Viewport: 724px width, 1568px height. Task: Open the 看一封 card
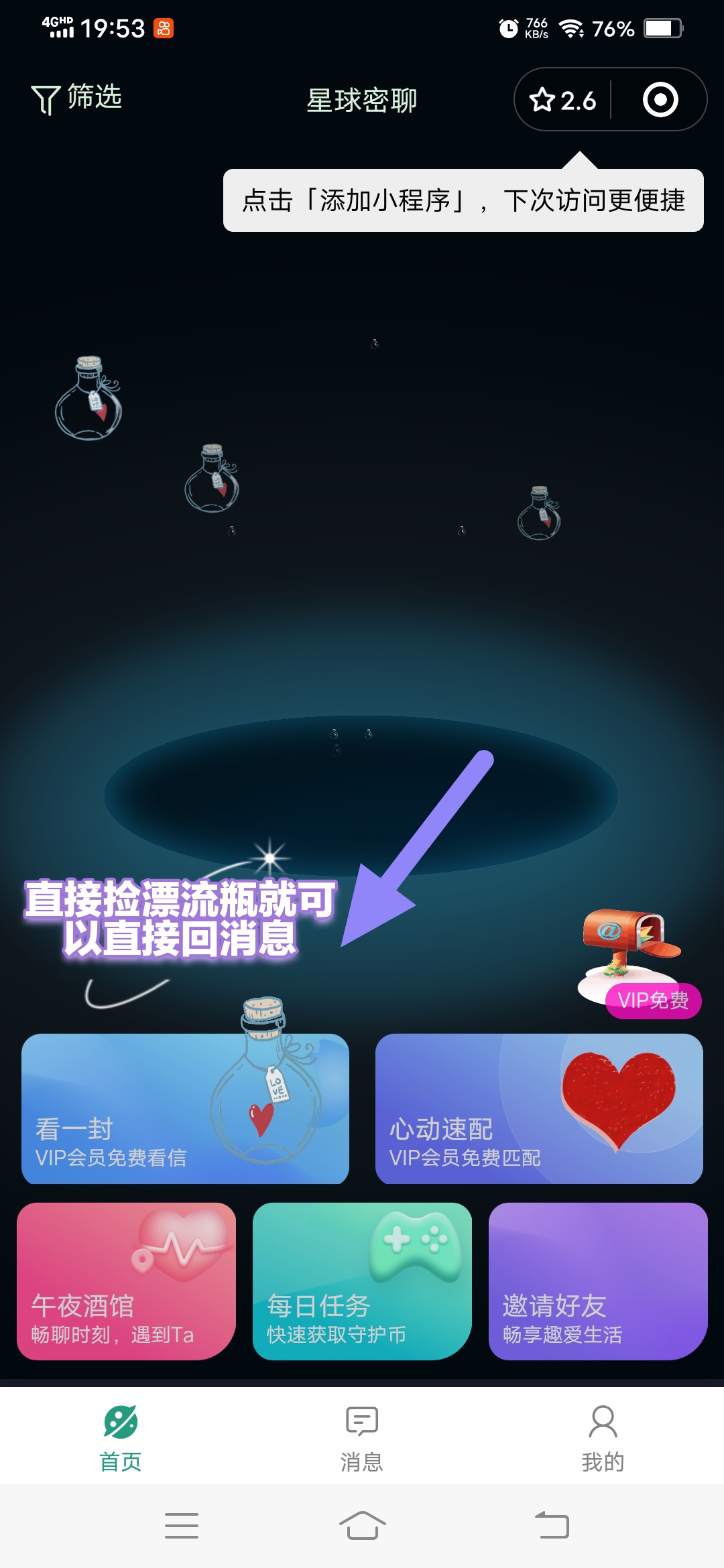coord(185,1108)
